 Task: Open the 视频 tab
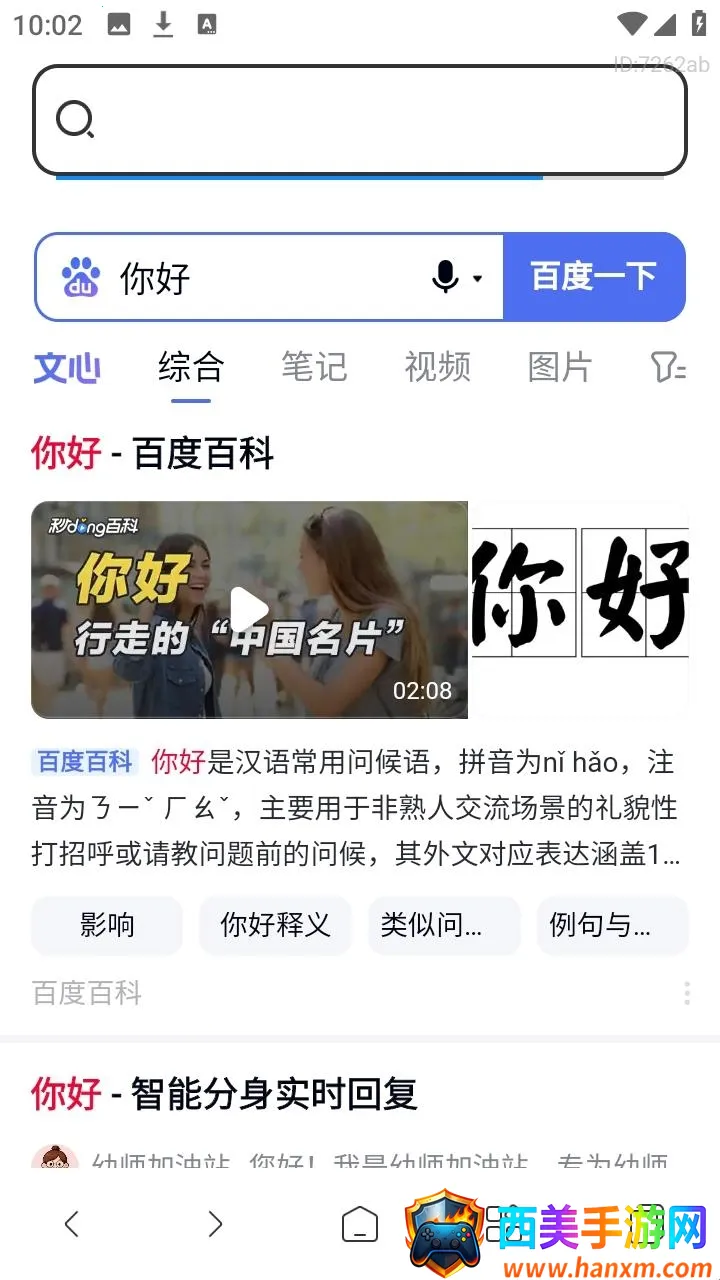tap(437, 367)
